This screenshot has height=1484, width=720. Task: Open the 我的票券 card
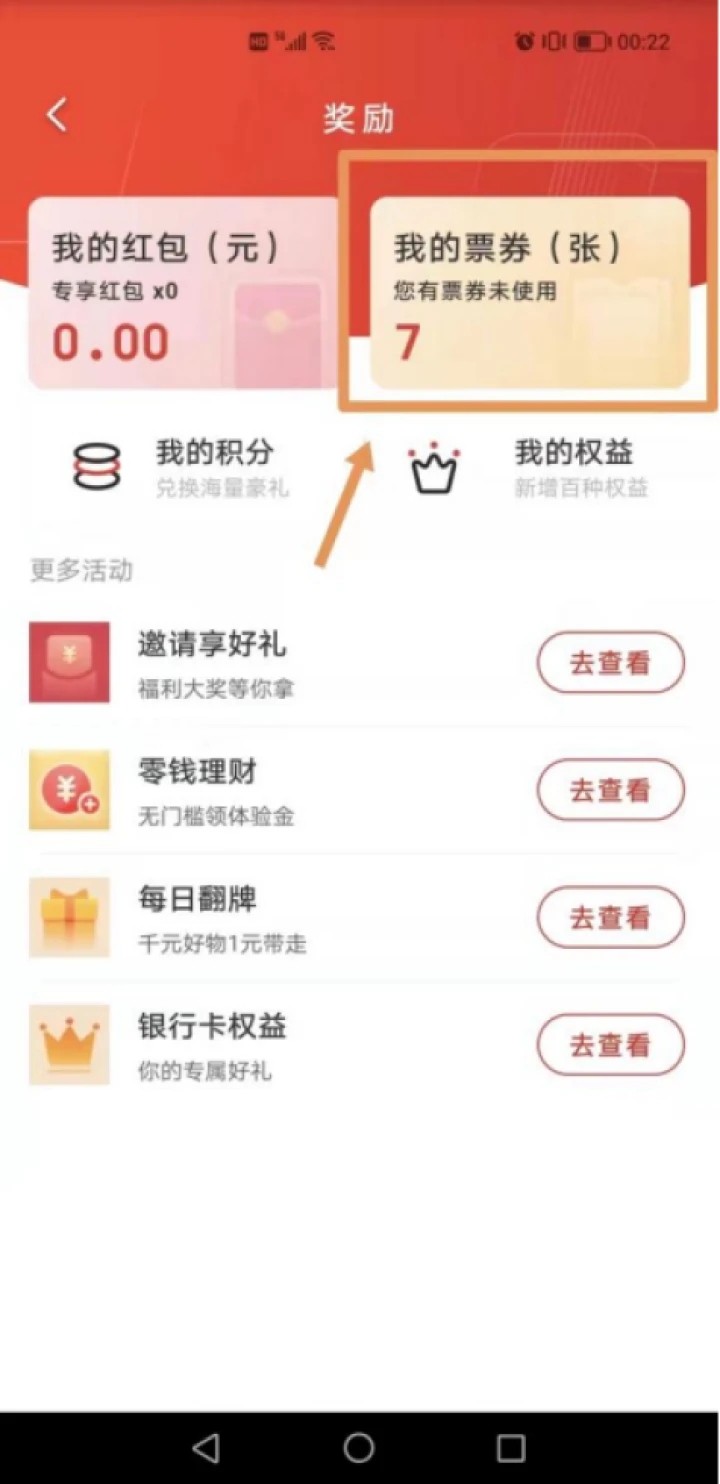(x=530, y=292)
